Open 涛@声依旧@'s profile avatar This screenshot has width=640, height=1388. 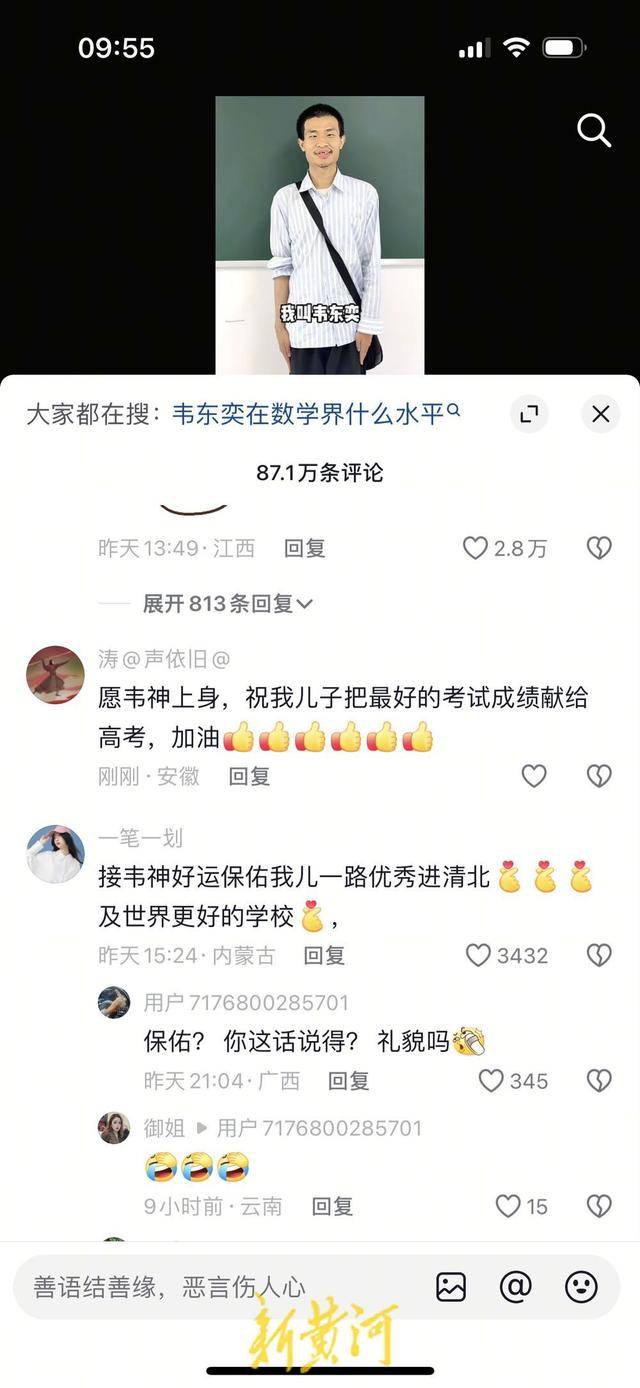click(55, 675)
